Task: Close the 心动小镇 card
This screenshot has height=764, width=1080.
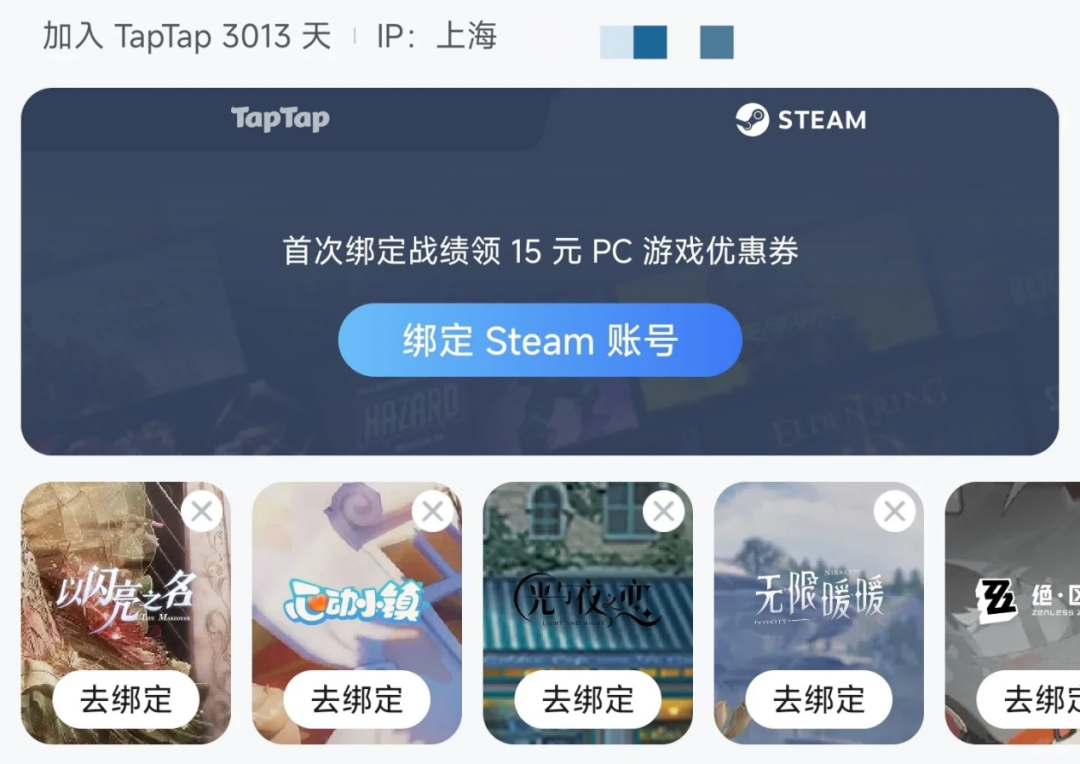Action: (433, 512)
